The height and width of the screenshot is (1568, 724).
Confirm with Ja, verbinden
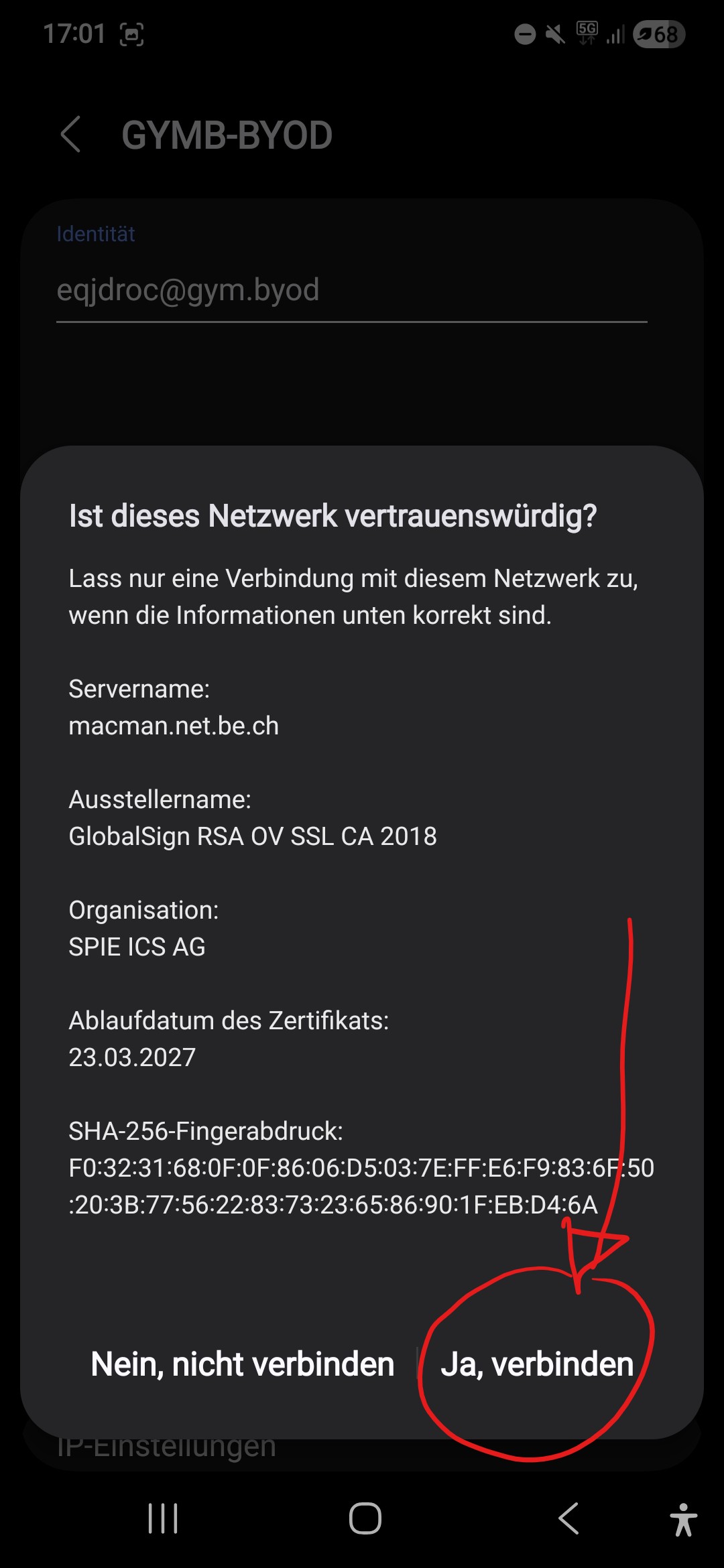pos(537,1364)
